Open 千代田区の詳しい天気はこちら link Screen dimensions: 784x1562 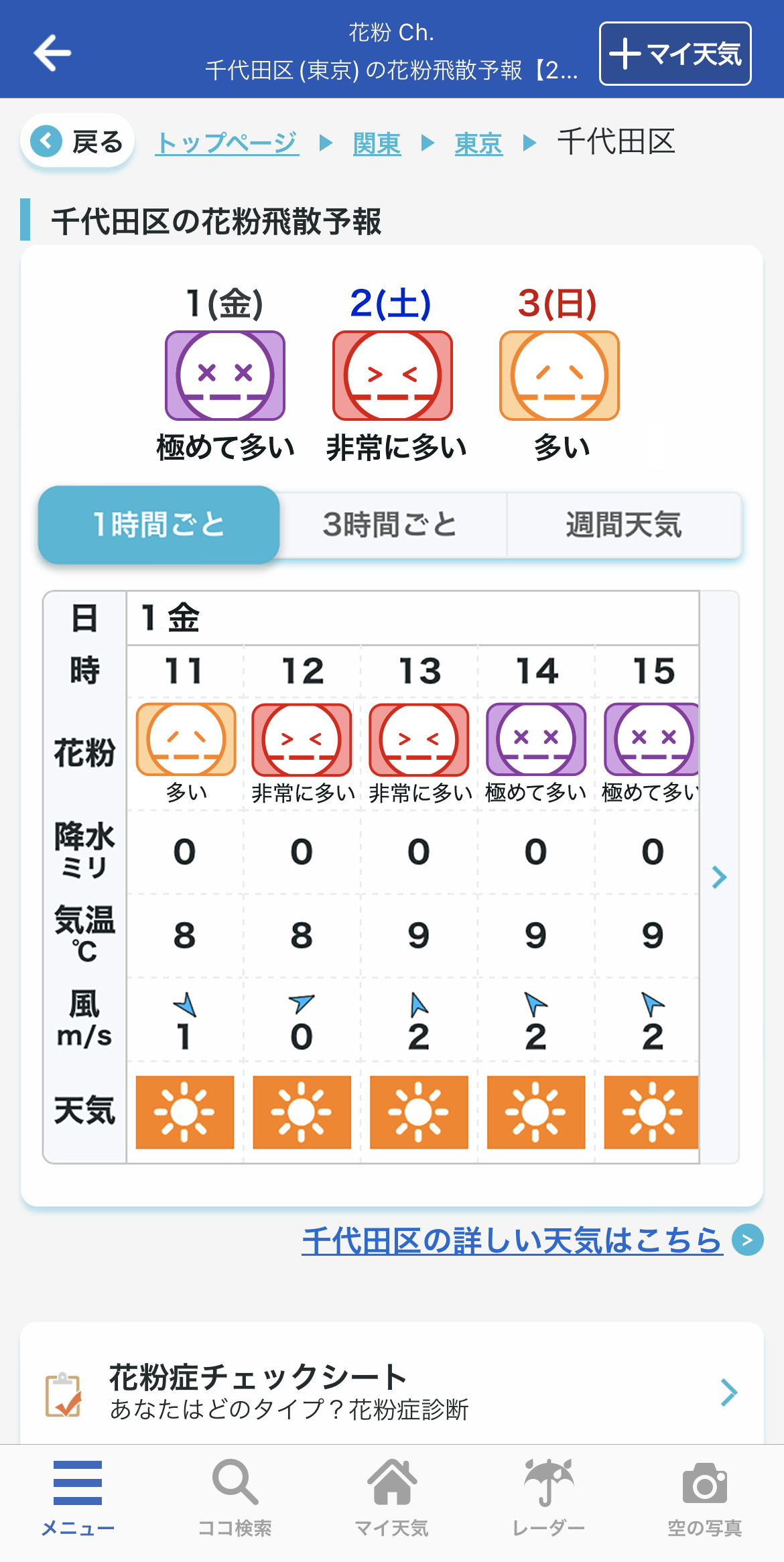coord(513,1240)
